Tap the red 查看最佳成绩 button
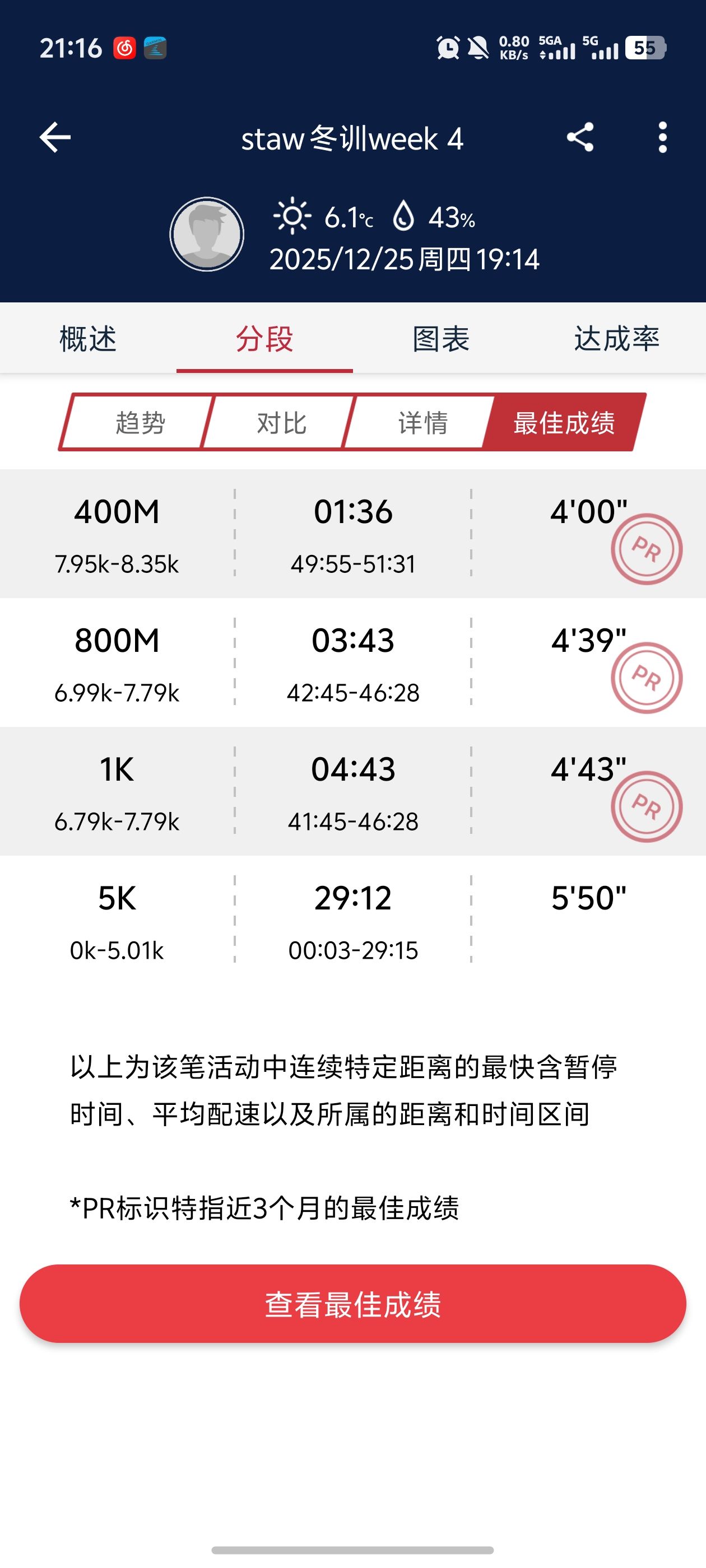 coord(352,1304)
